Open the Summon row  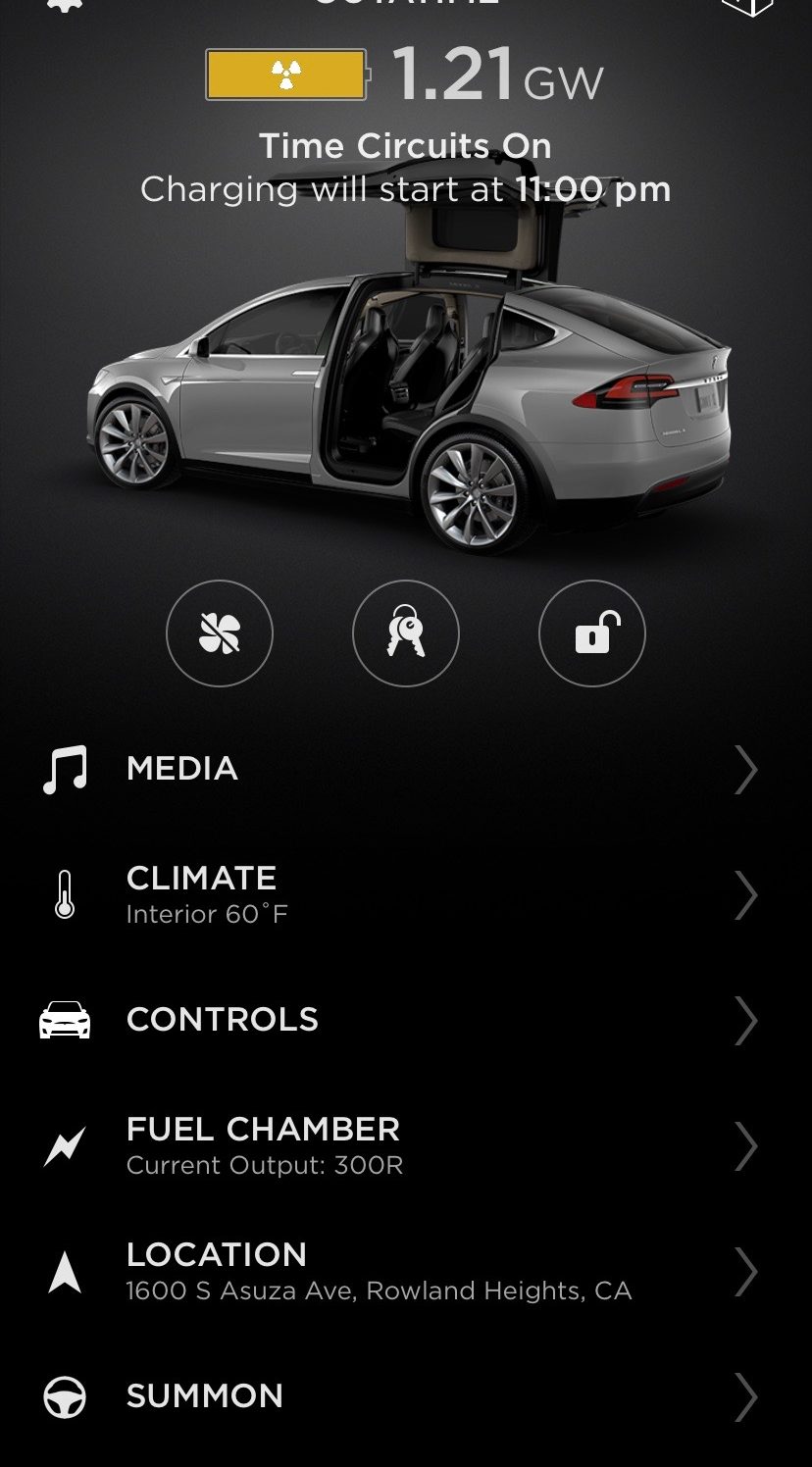(406, 1396)
